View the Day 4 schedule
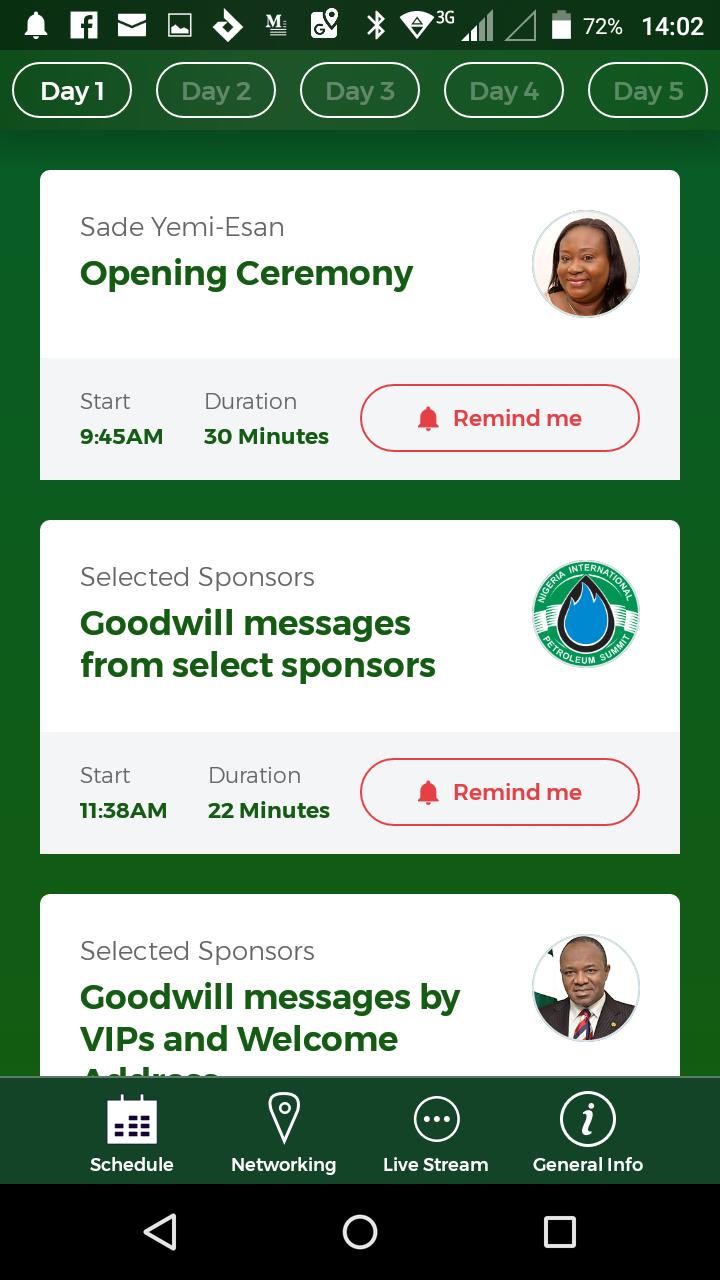720x1280 pixels. tap(504, 91)
